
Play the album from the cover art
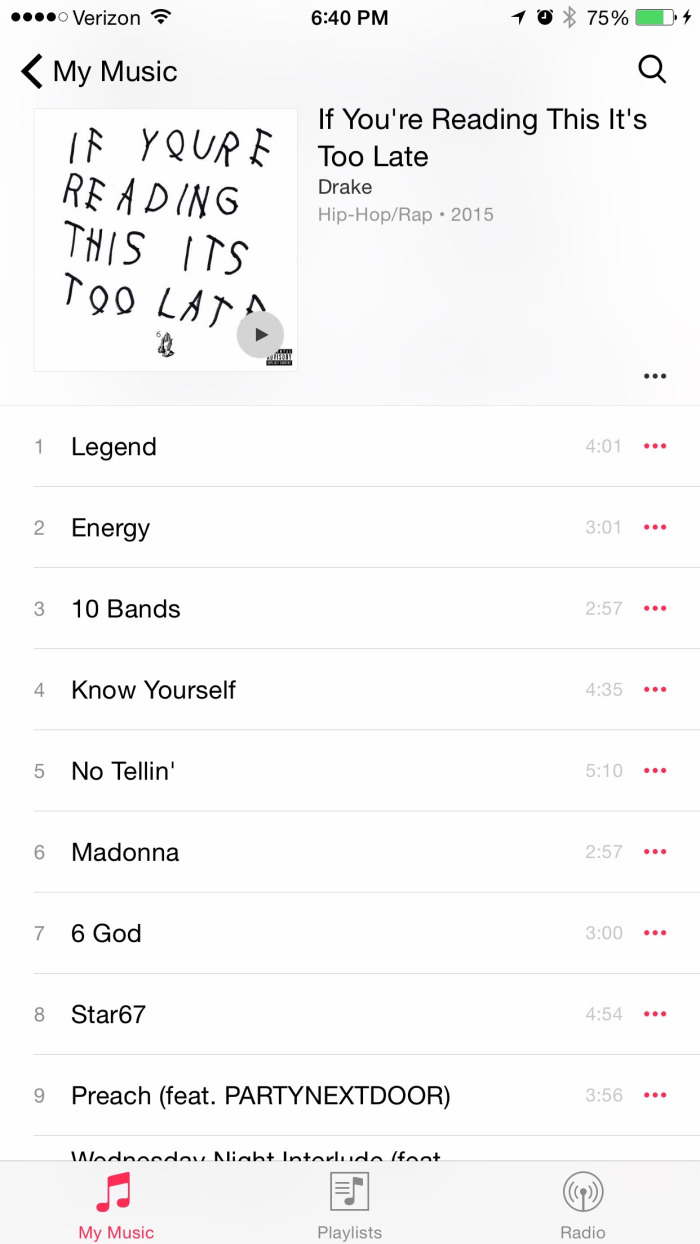pos(260,335)
